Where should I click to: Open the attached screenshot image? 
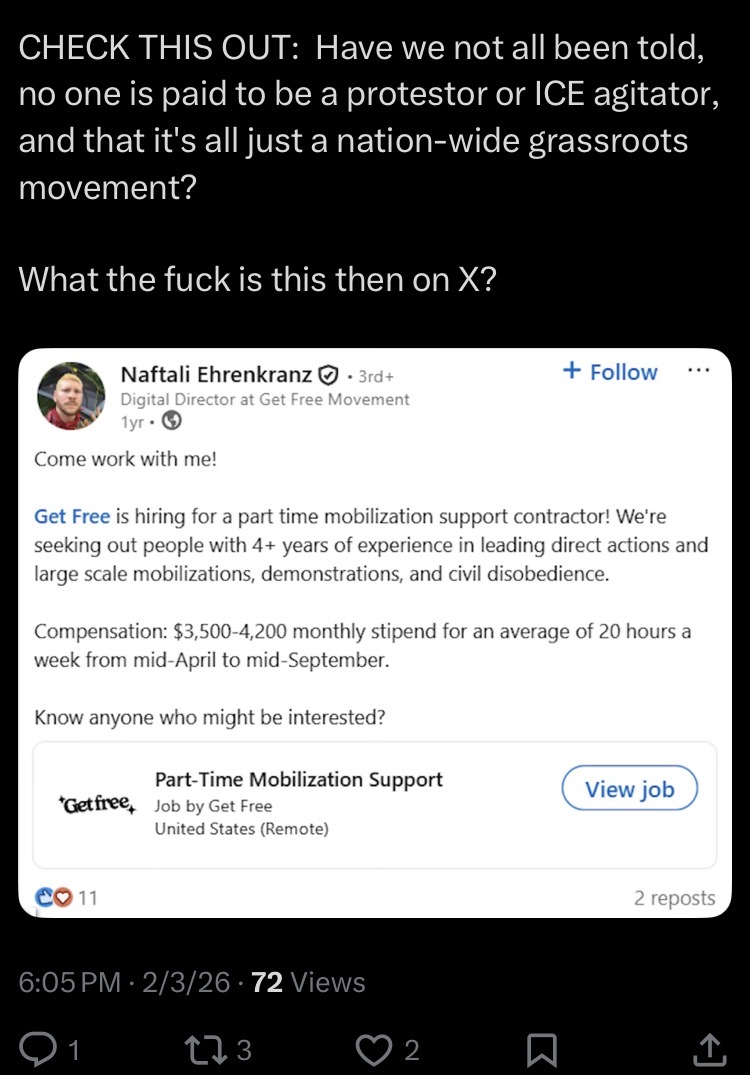375,632
